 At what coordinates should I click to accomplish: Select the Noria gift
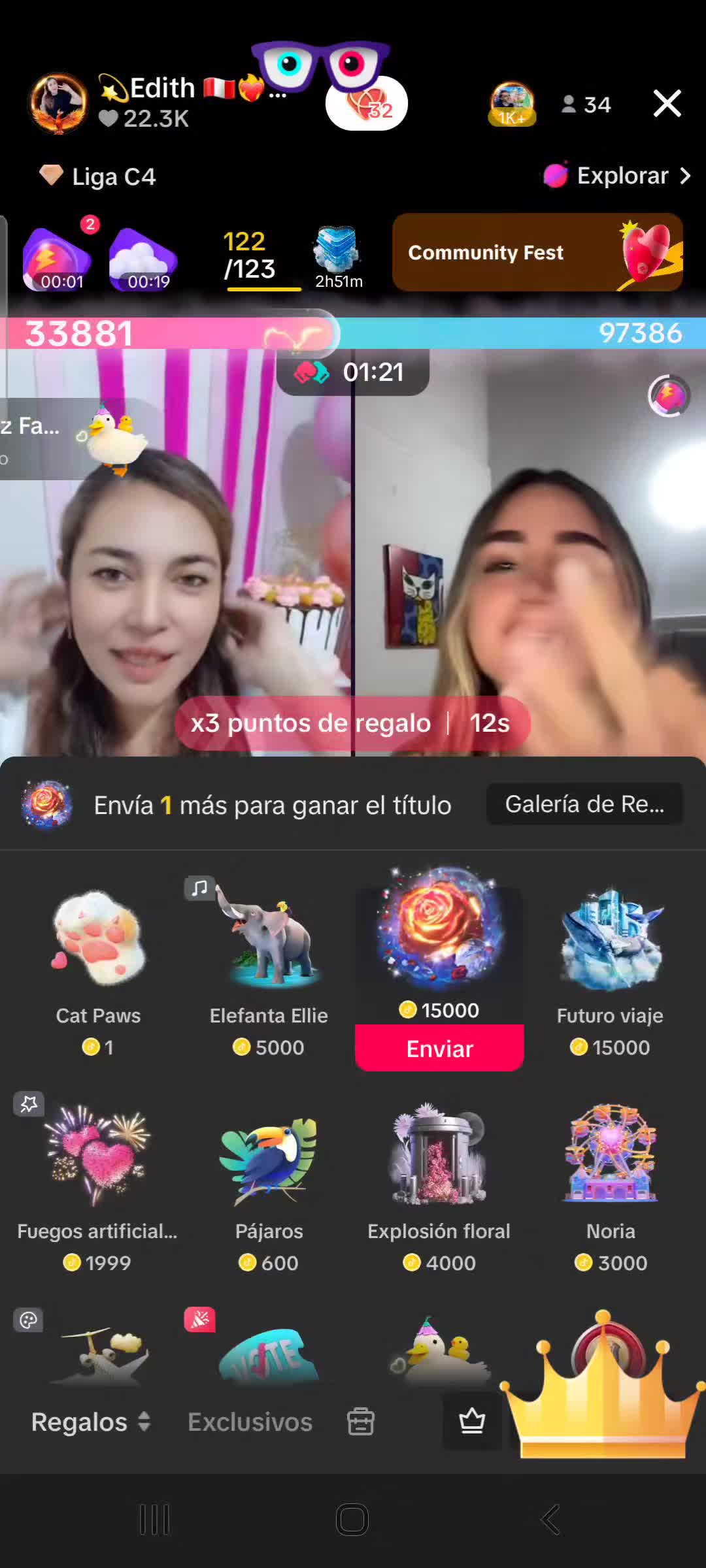point(610,1176)
